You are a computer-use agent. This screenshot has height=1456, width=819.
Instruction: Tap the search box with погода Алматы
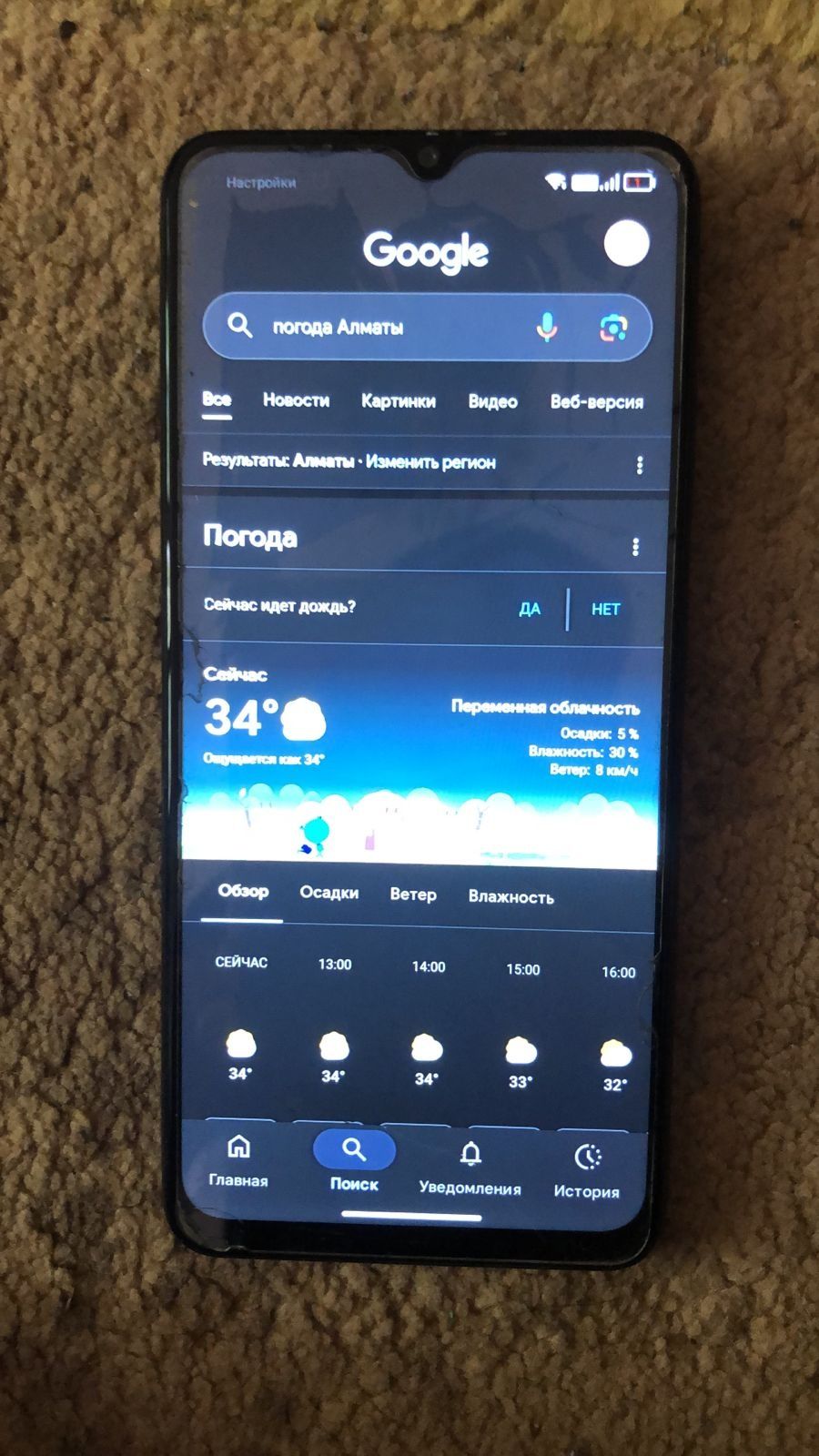click(382, 327)
